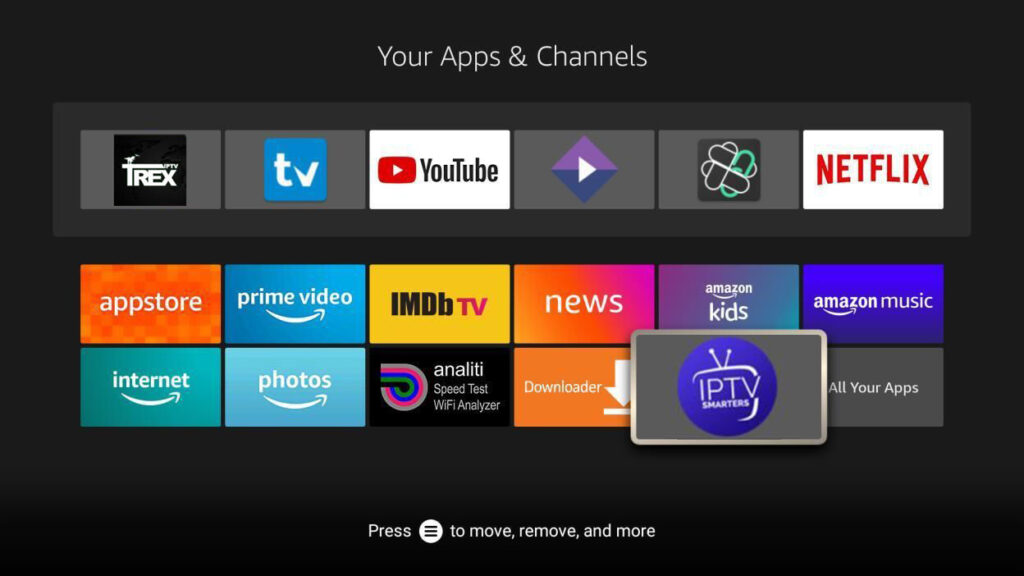This screenshot has width=1024, height=576.
Task: Open the purple play-triangle app
Action: (x=584, y=170)
